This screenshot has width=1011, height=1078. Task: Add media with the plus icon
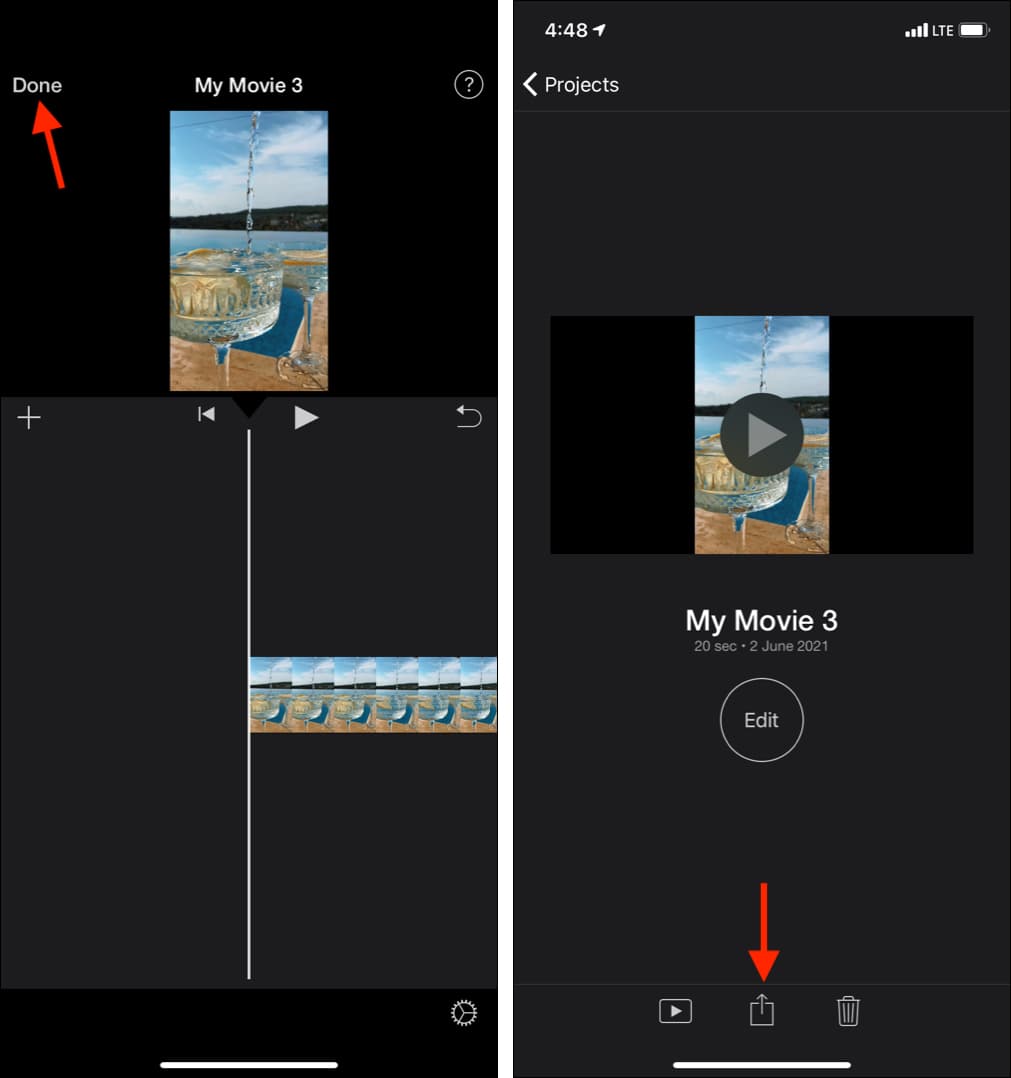point(29,417)
